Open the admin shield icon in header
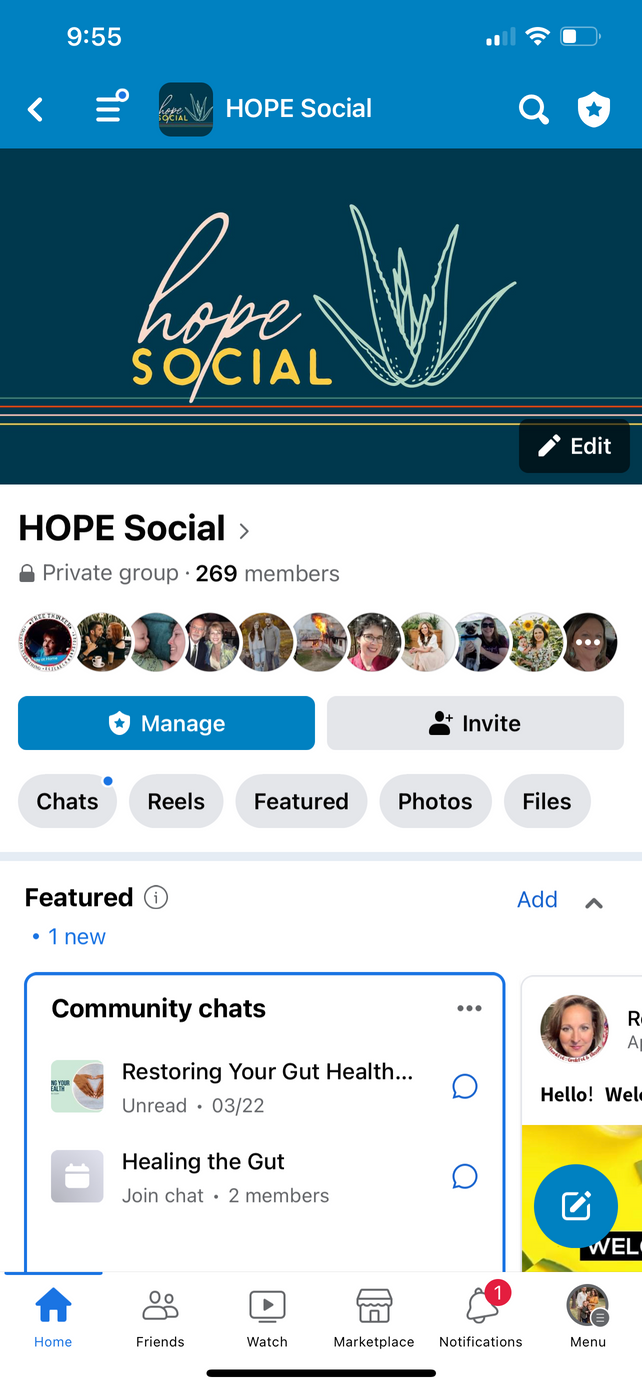The image size is (642, 1389). click(x=594, y=109)
